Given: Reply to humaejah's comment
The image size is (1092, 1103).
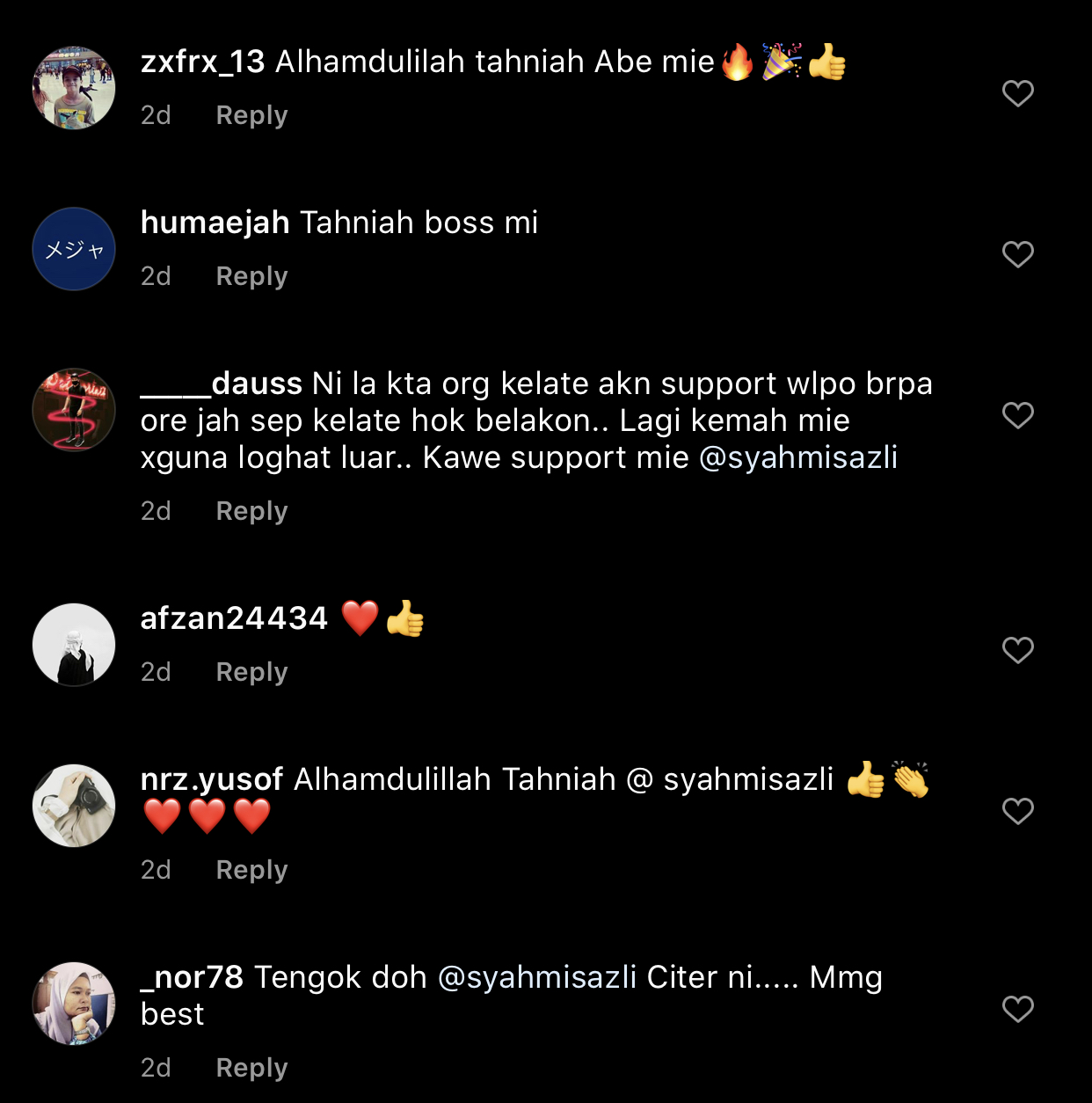Looking at the screenshot, I should 251,276.
